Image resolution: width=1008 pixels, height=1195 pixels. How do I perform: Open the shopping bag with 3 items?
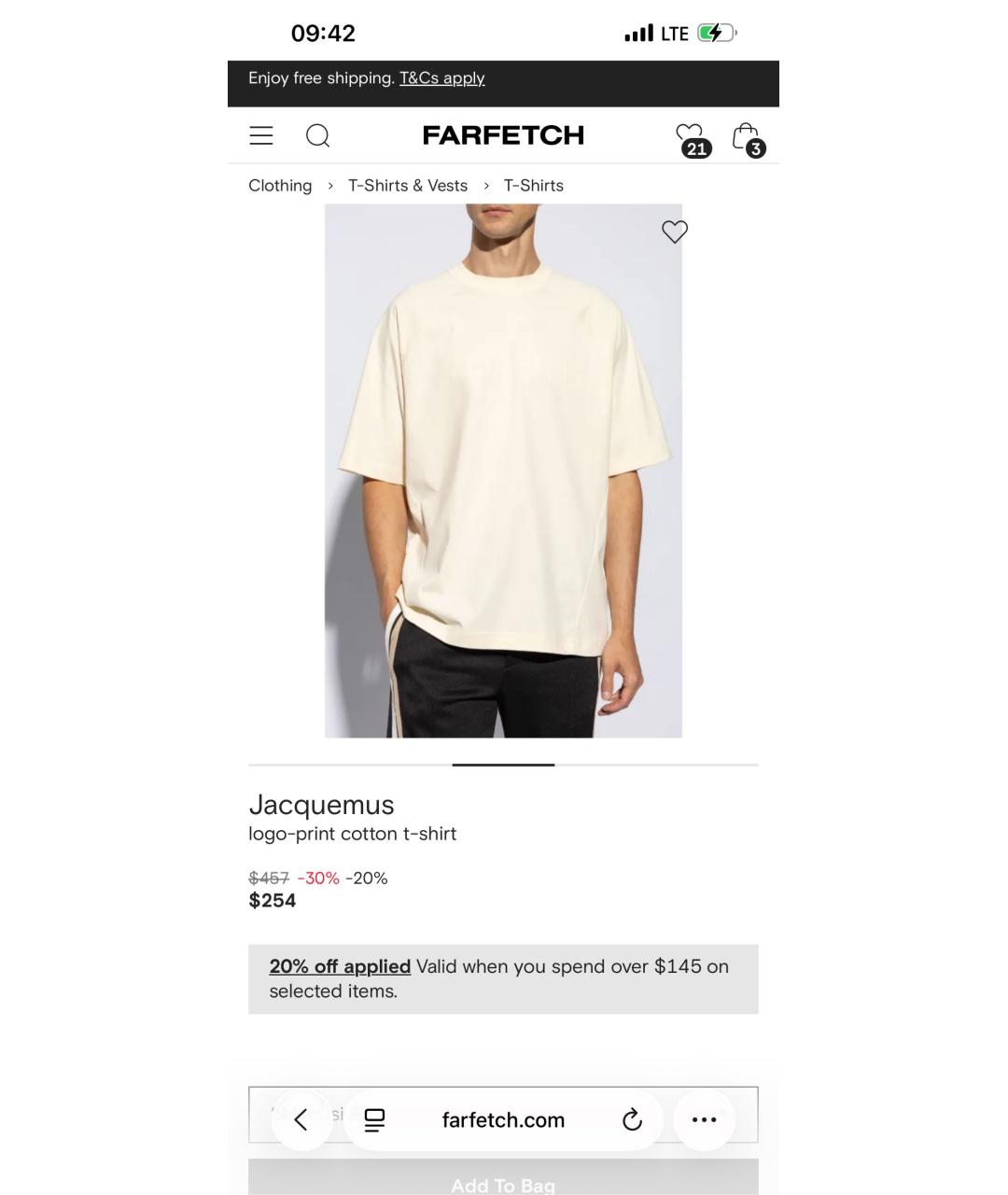coord(747,139)
